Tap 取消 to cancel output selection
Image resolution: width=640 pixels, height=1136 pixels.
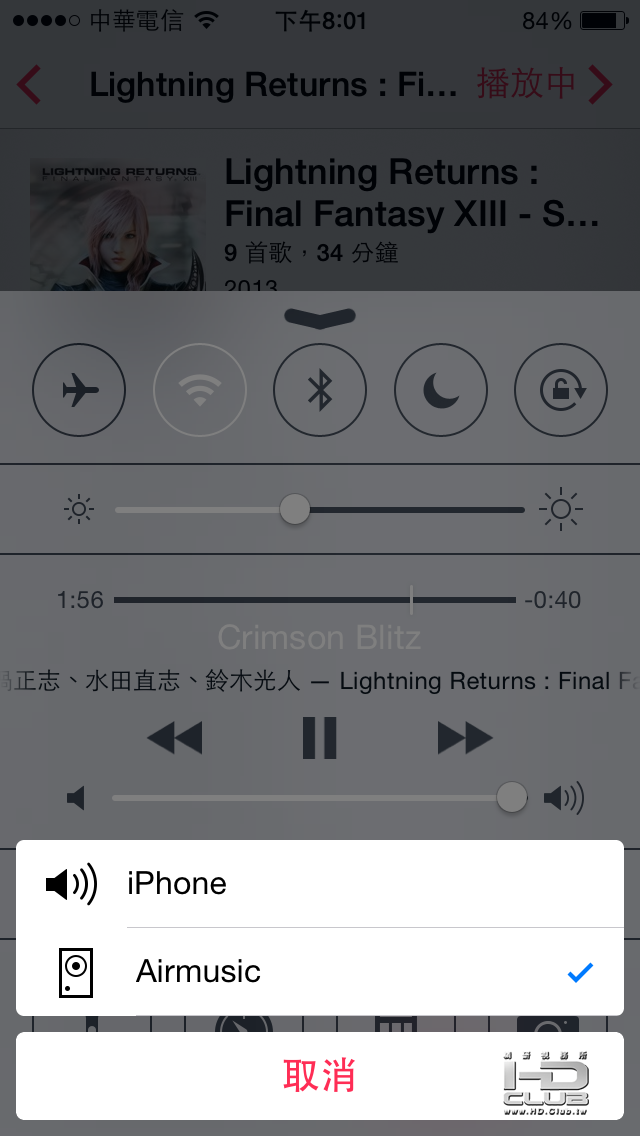(320, 1076)
